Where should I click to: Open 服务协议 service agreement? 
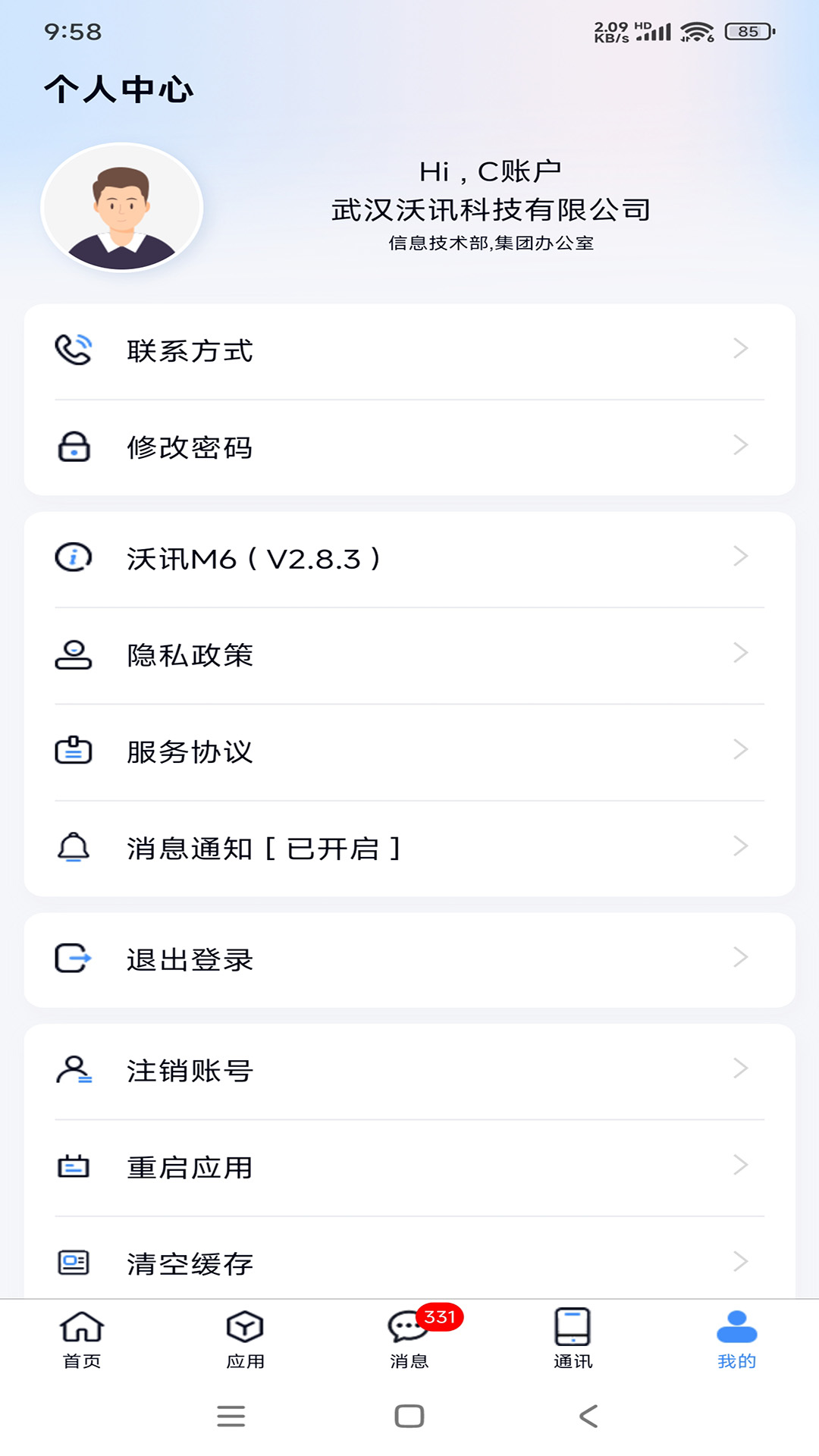[x=409, y=752]
